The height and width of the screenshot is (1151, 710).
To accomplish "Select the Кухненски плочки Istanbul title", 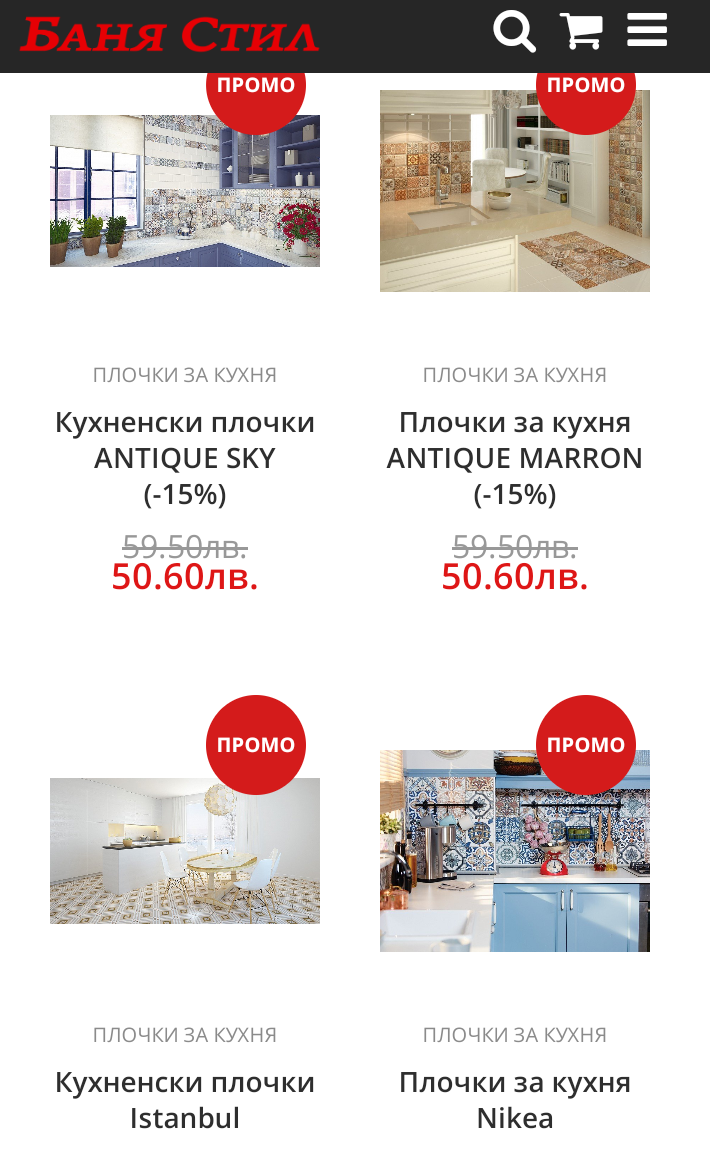I will point(185,1100).
